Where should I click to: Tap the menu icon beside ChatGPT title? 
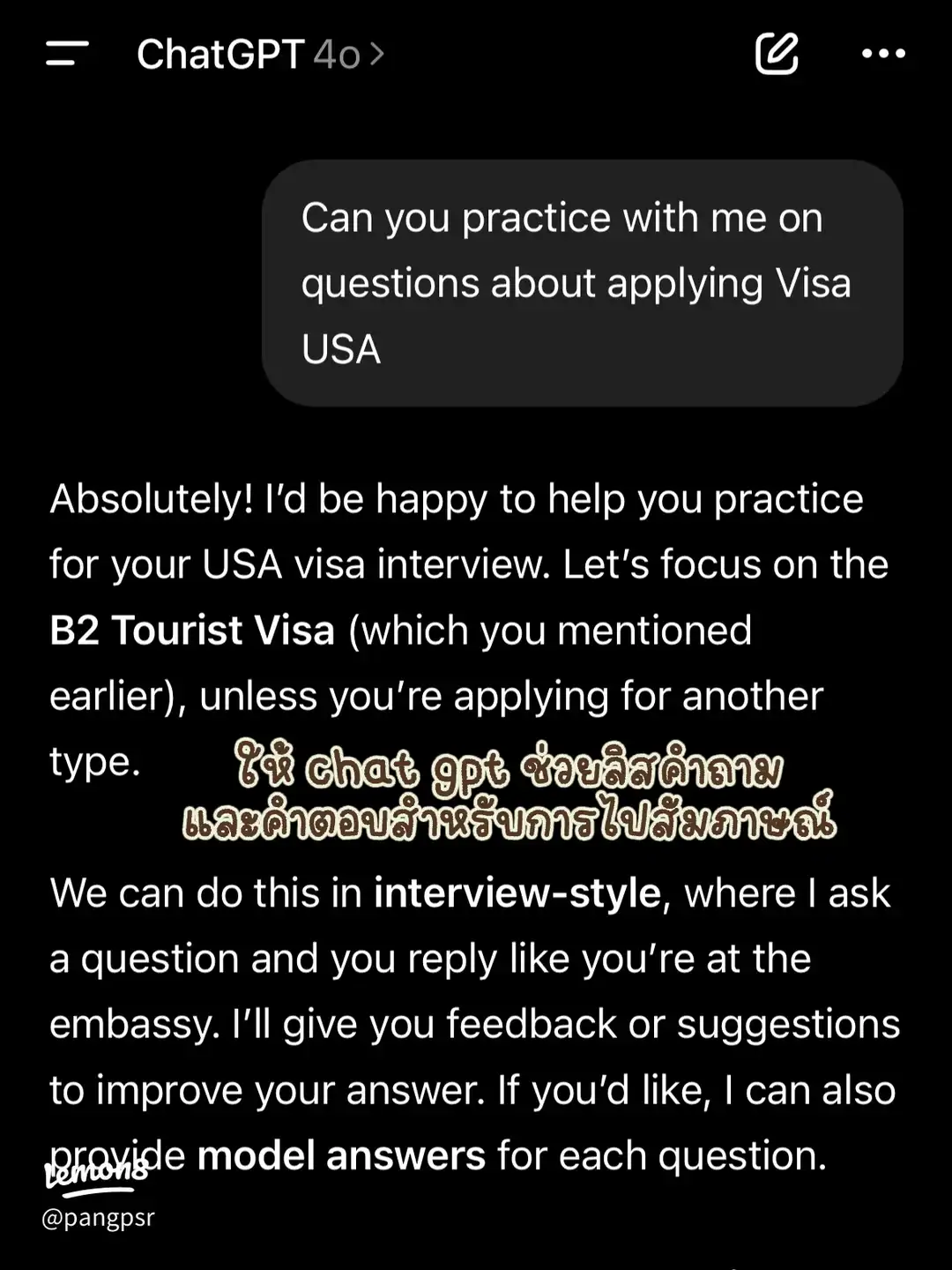click(x=64, y=55)
